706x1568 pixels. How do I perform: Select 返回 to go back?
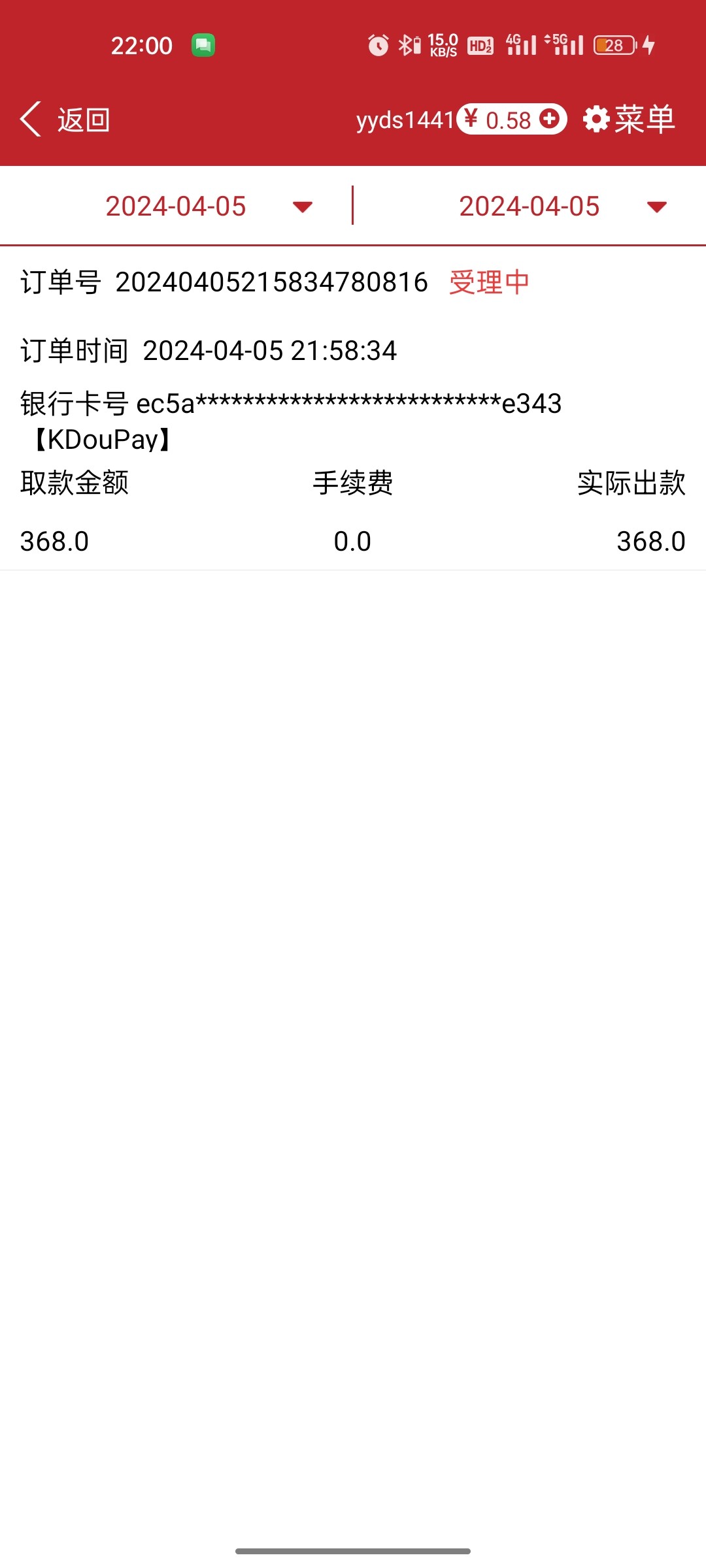[x=84, y=118]
